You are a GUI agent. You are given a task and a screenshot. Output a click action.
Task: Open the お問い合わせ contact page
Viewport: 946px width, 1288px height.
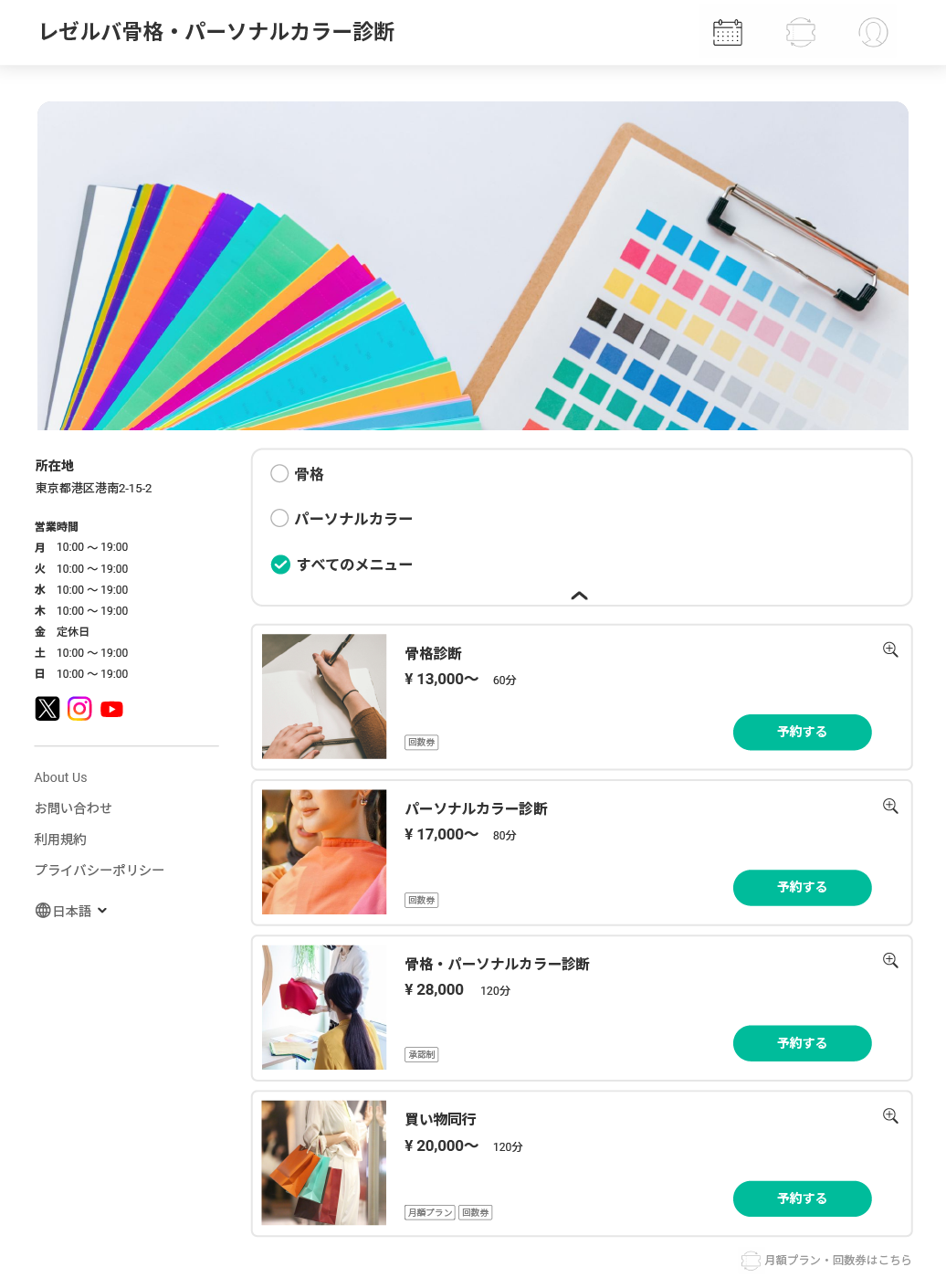(73, 808)
